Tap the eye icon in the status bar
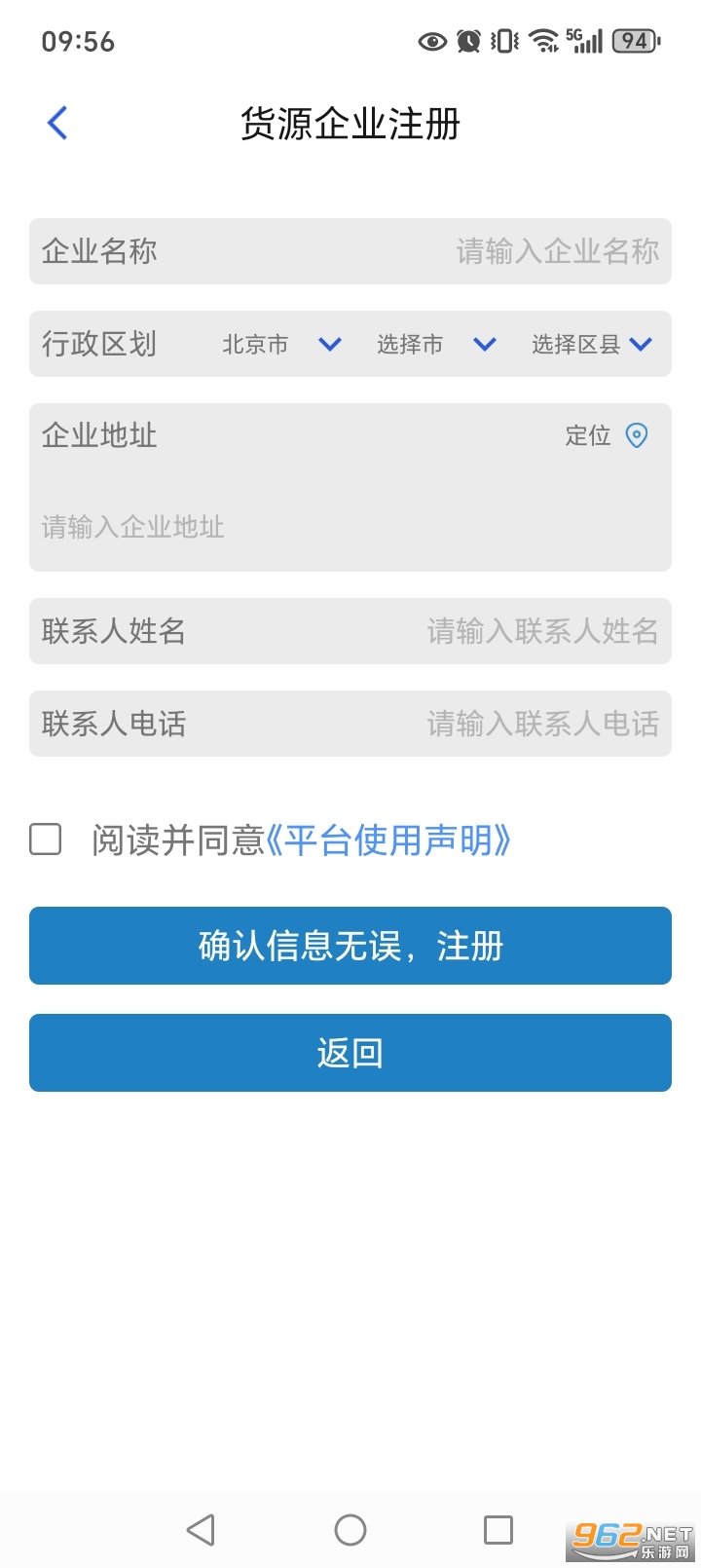The height and width of the screenshot is (1568, 701). tap(430, 41)
